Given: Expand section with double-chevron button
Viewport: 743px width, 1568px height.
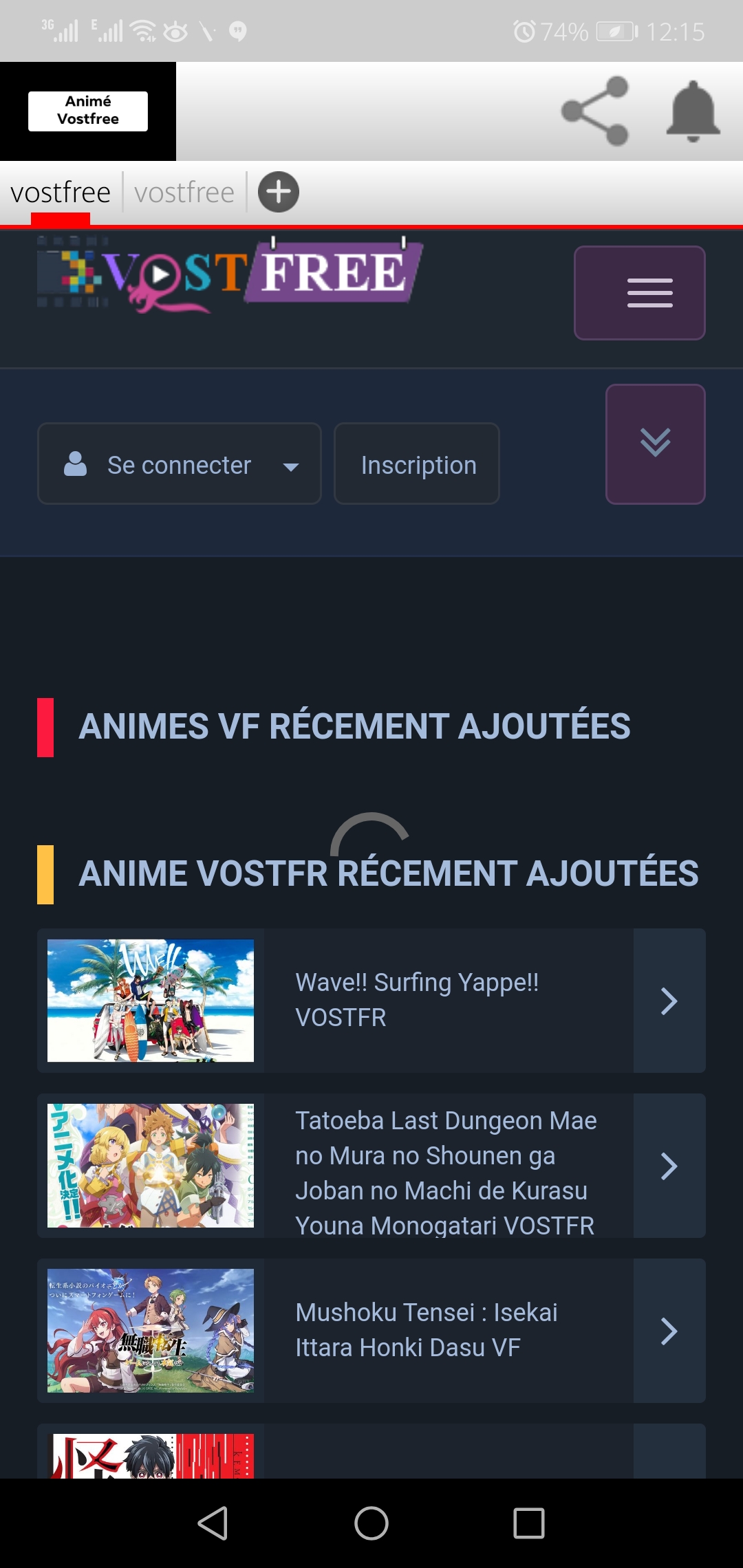Looking at the screenshot, I should pos(655,444).
